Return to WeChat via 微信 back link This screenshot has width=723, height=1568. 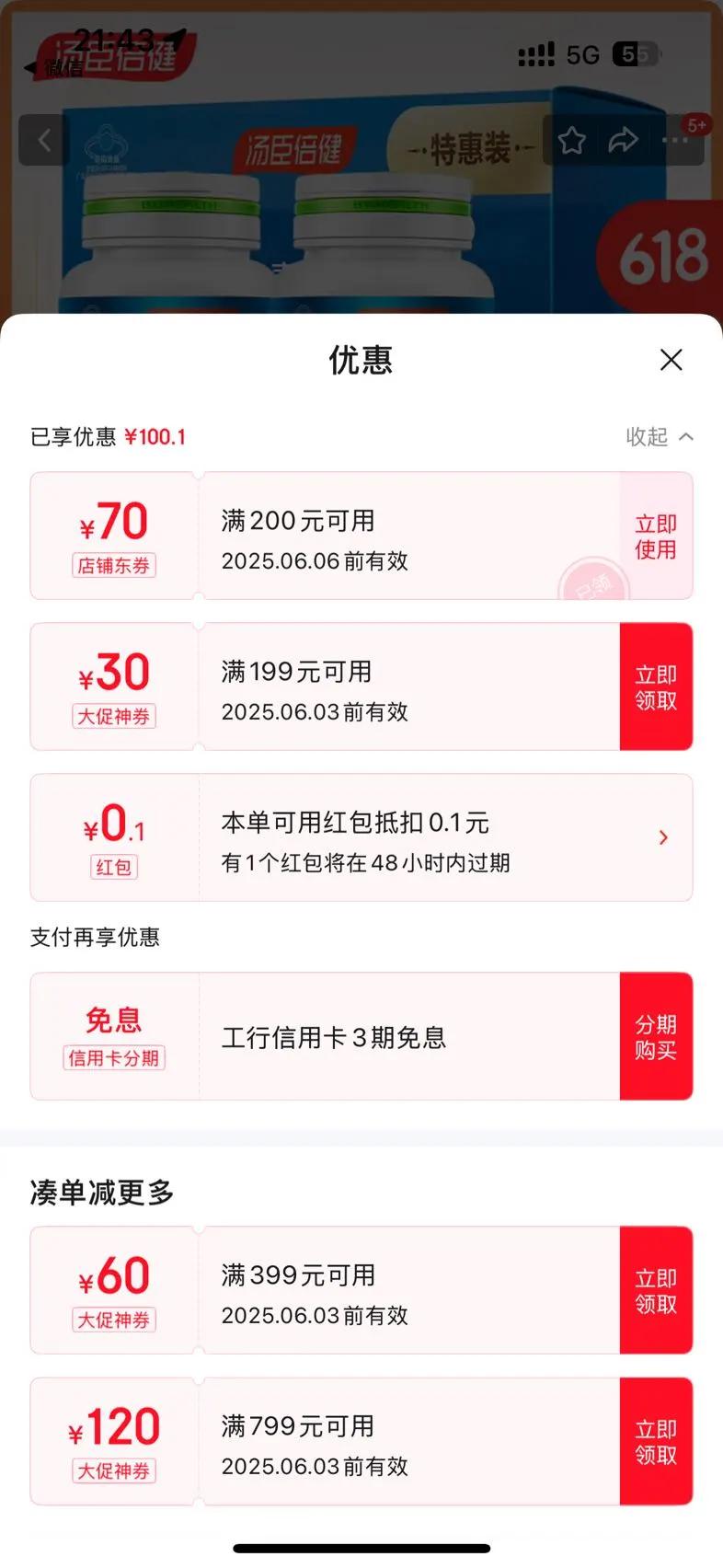(x=53, y=68)
